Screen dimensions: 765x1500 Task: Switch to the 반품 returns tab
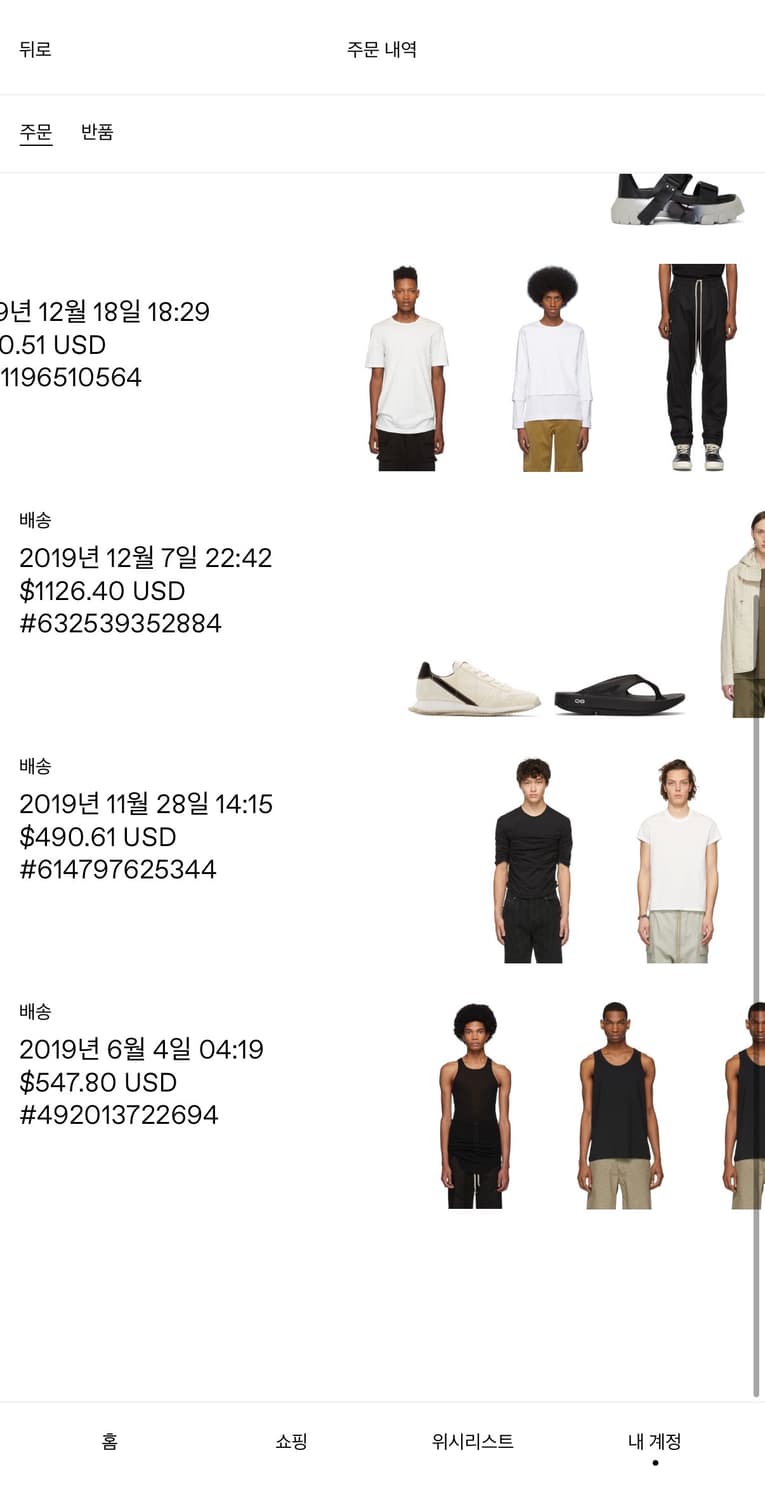pos(96,132)
